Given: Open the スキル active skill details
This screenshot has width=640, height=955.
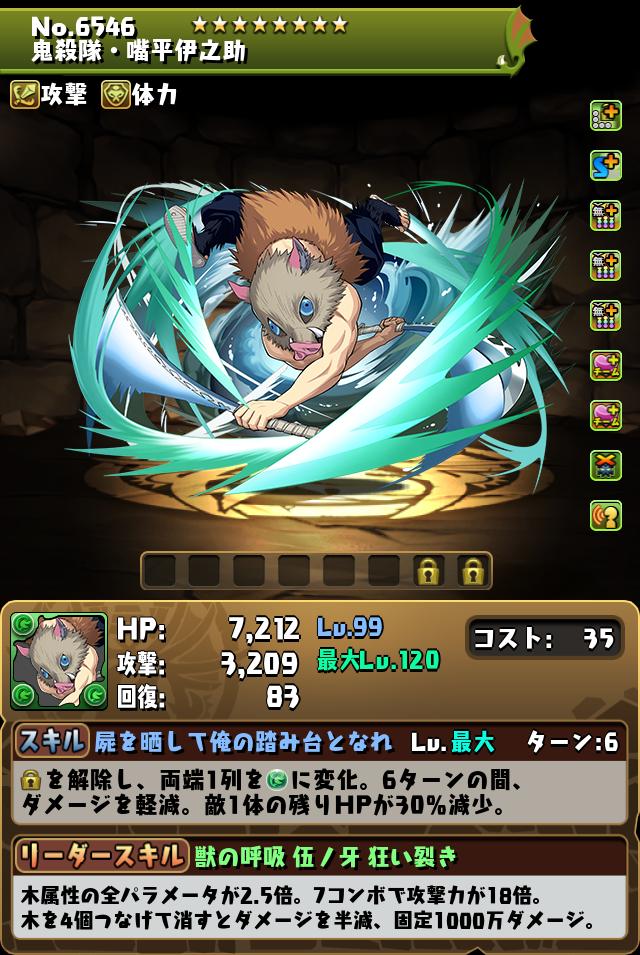Looking at the screenshot, I should tap(51, 741).
